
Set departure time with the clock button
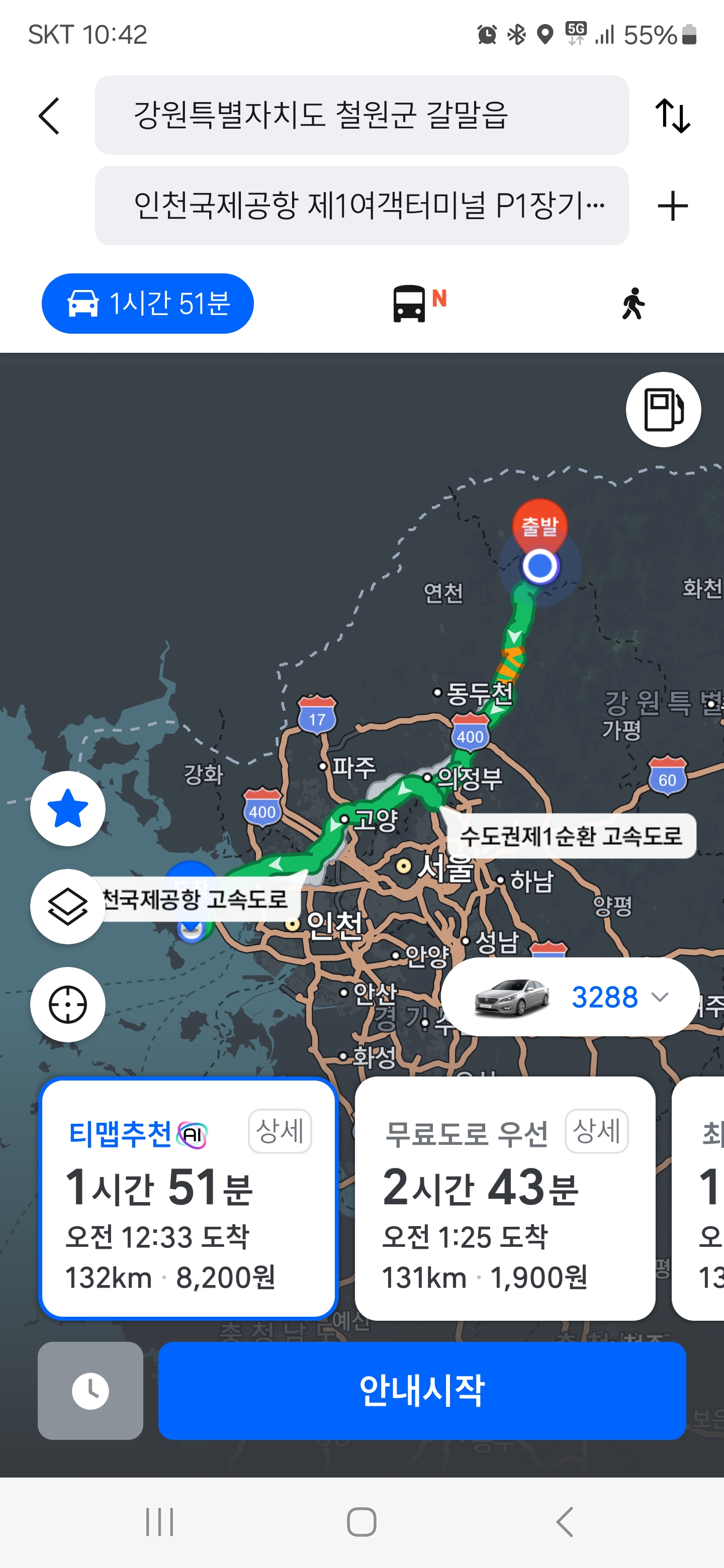[90, 1390]
